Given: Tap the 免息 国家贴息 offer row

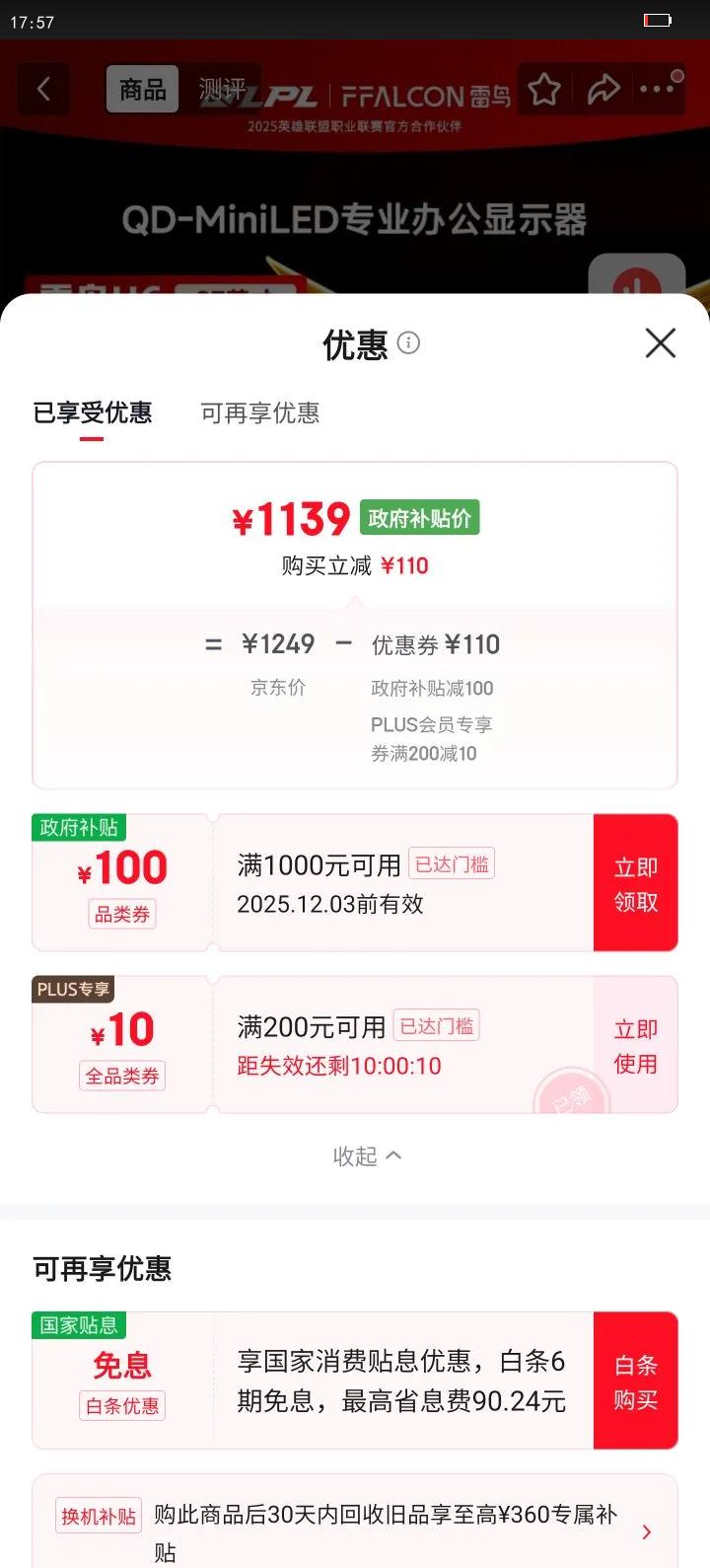Looking at the screenshot, I should [345, 1380].
